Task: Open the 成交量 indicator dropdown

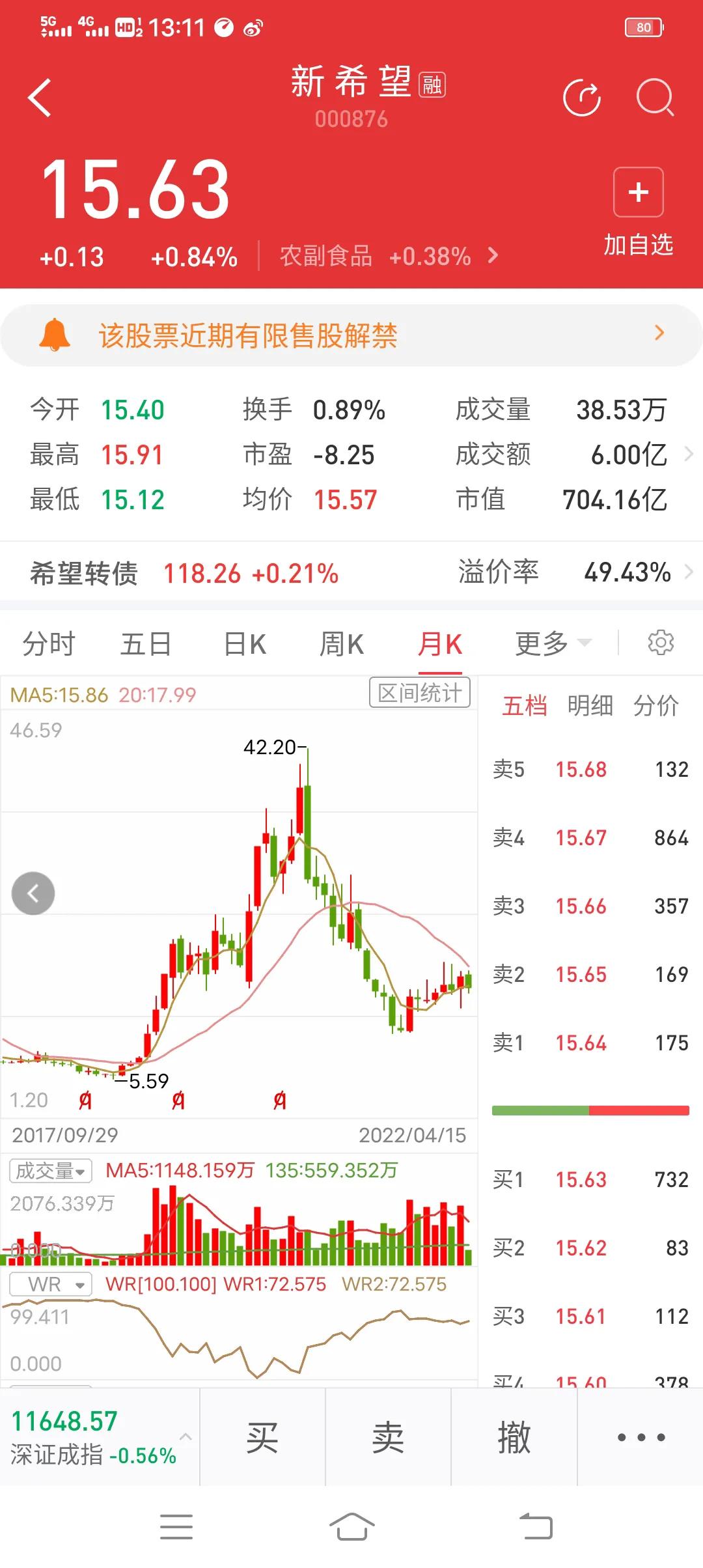Action: [x=51, y=1171]
